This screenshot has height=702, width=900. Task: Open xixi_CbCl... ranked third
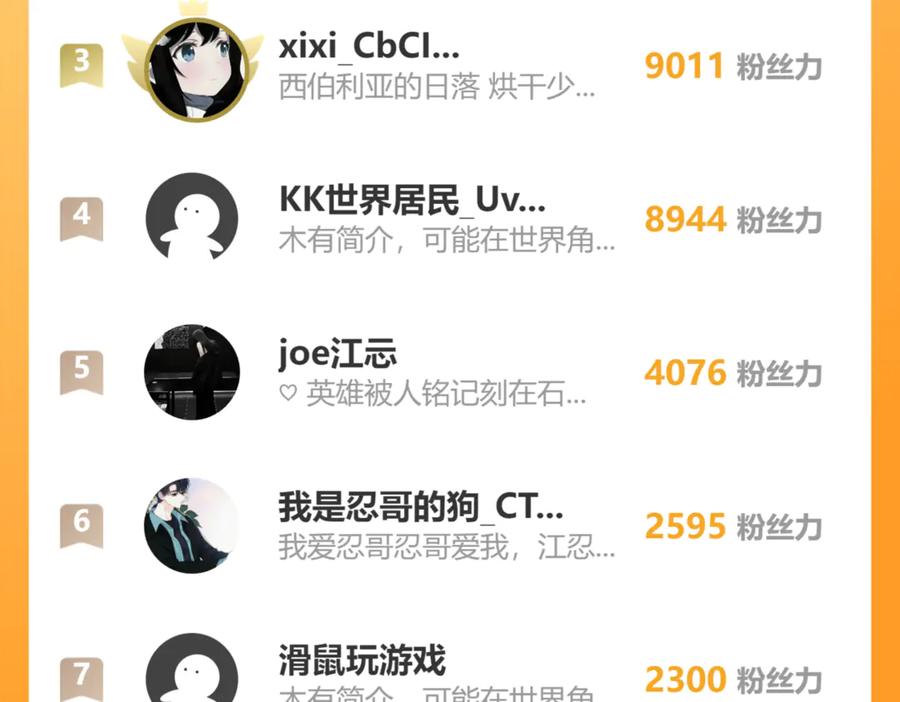[x=449, y=65]
